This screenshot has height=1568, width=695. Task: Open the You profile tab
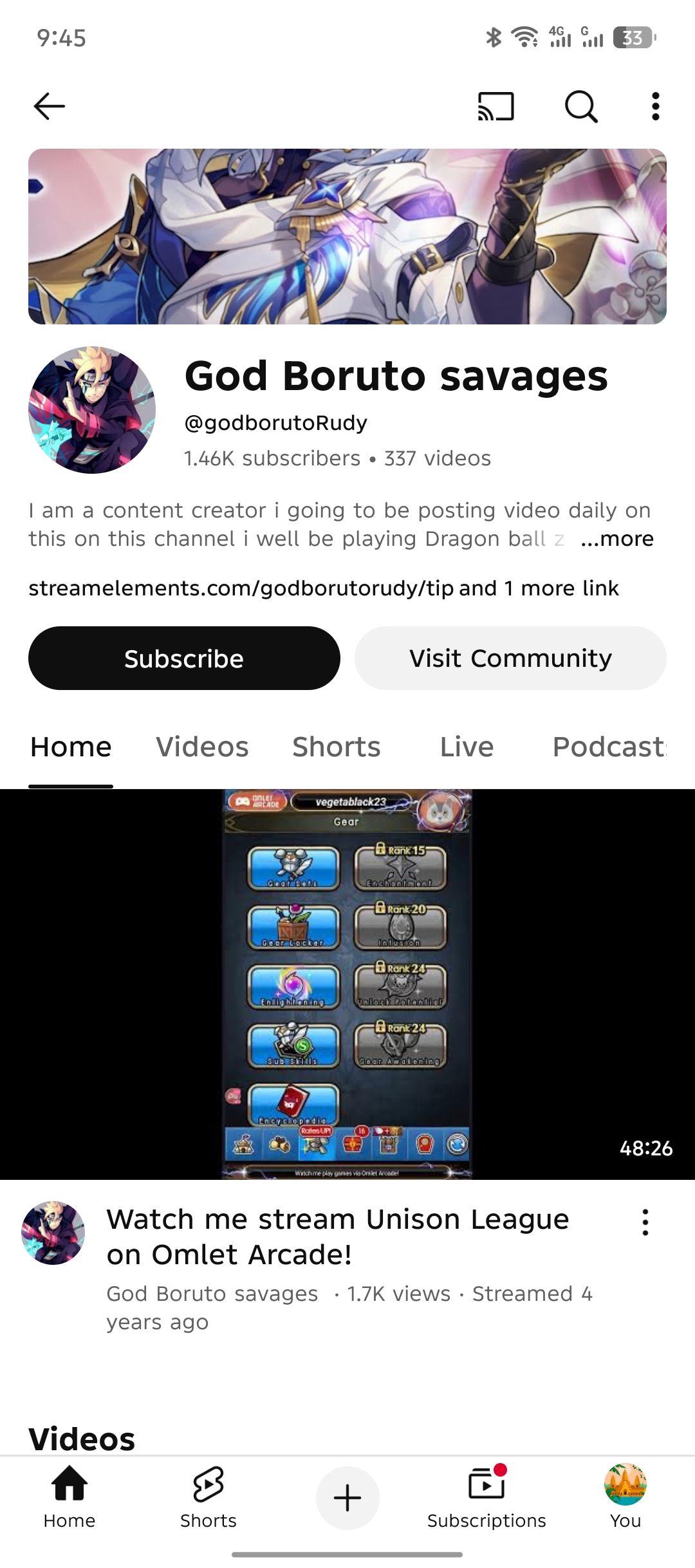click(x=625, y=1497)
